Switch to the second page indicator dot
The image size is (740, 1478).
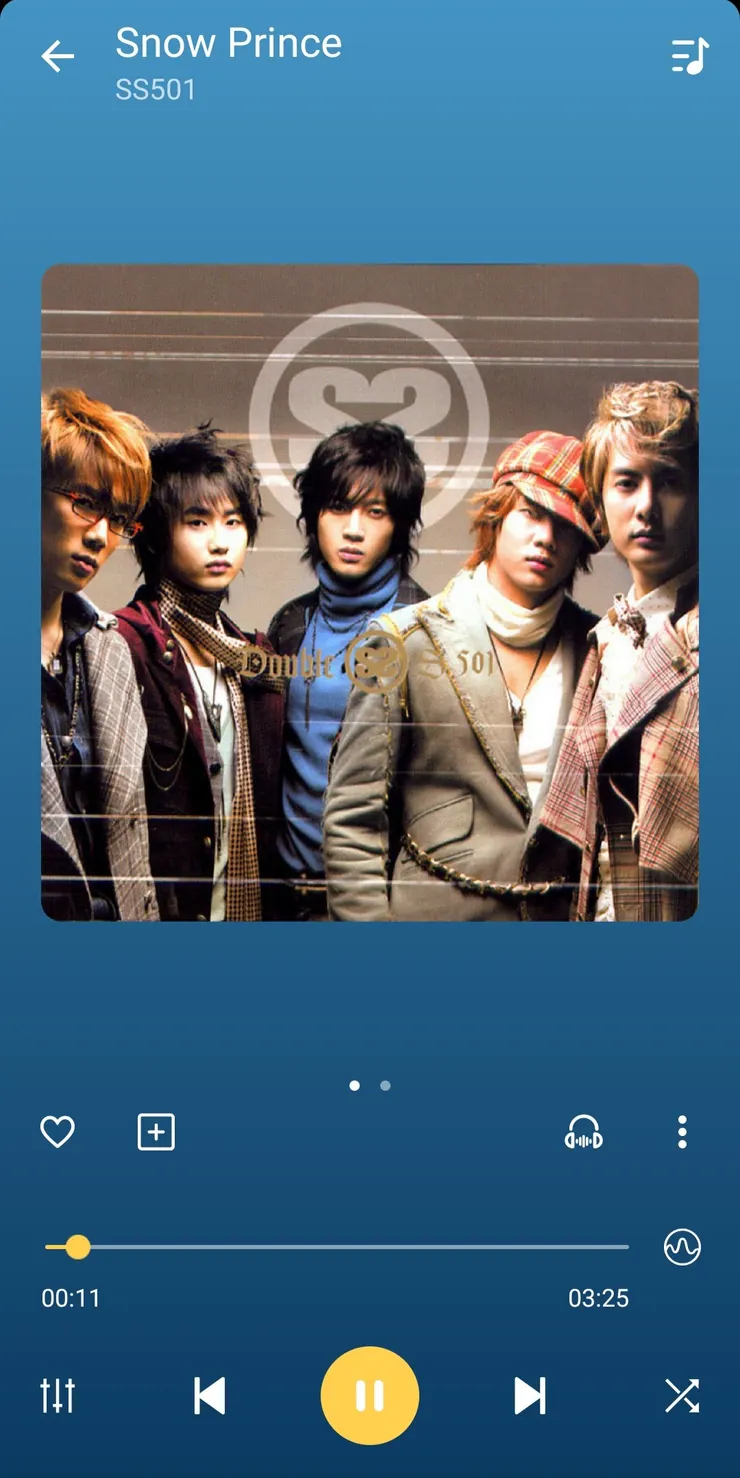[385, 1085]
